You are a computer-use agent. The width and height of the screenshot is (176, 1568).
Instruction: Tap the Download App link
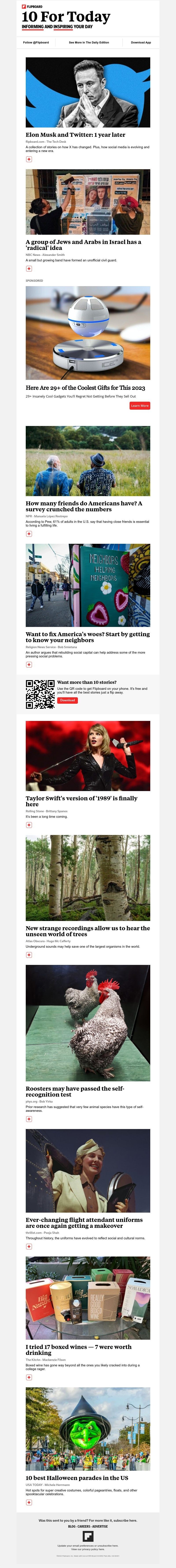pyautogui.click(x=141, y=43)
